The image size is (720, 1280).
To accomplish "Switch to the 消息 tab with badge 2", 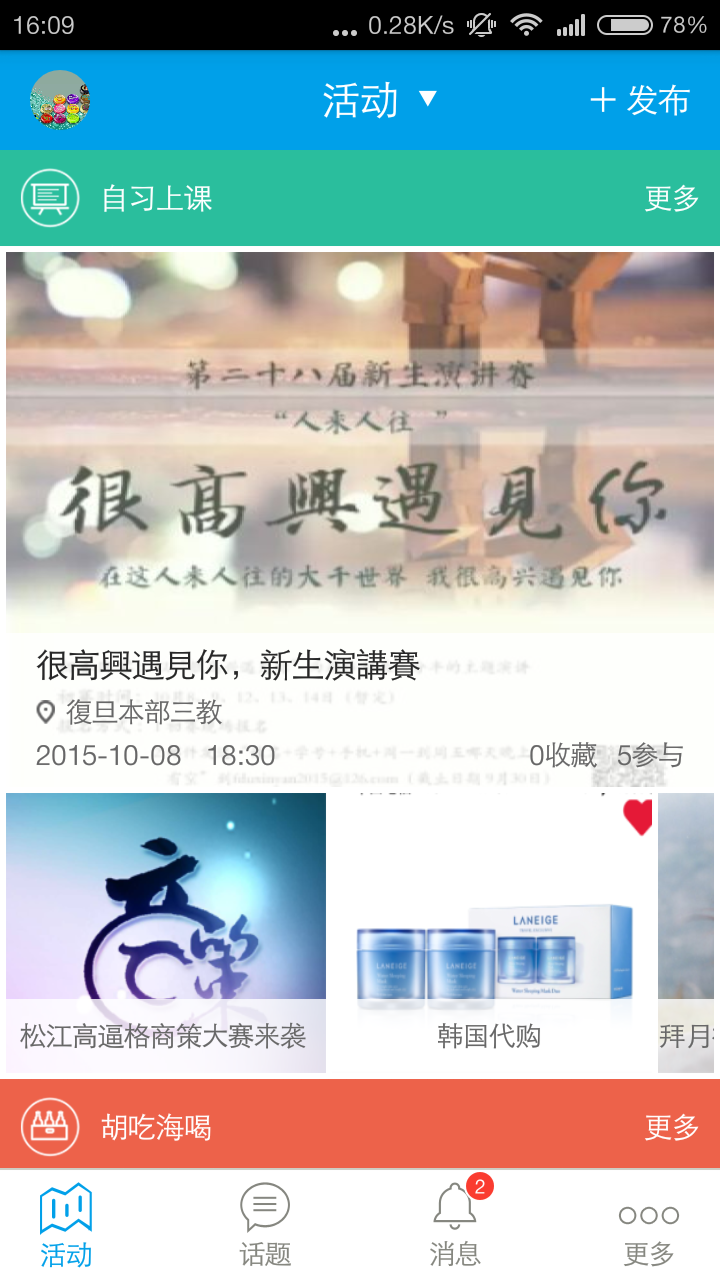I will pos(455,1225).
